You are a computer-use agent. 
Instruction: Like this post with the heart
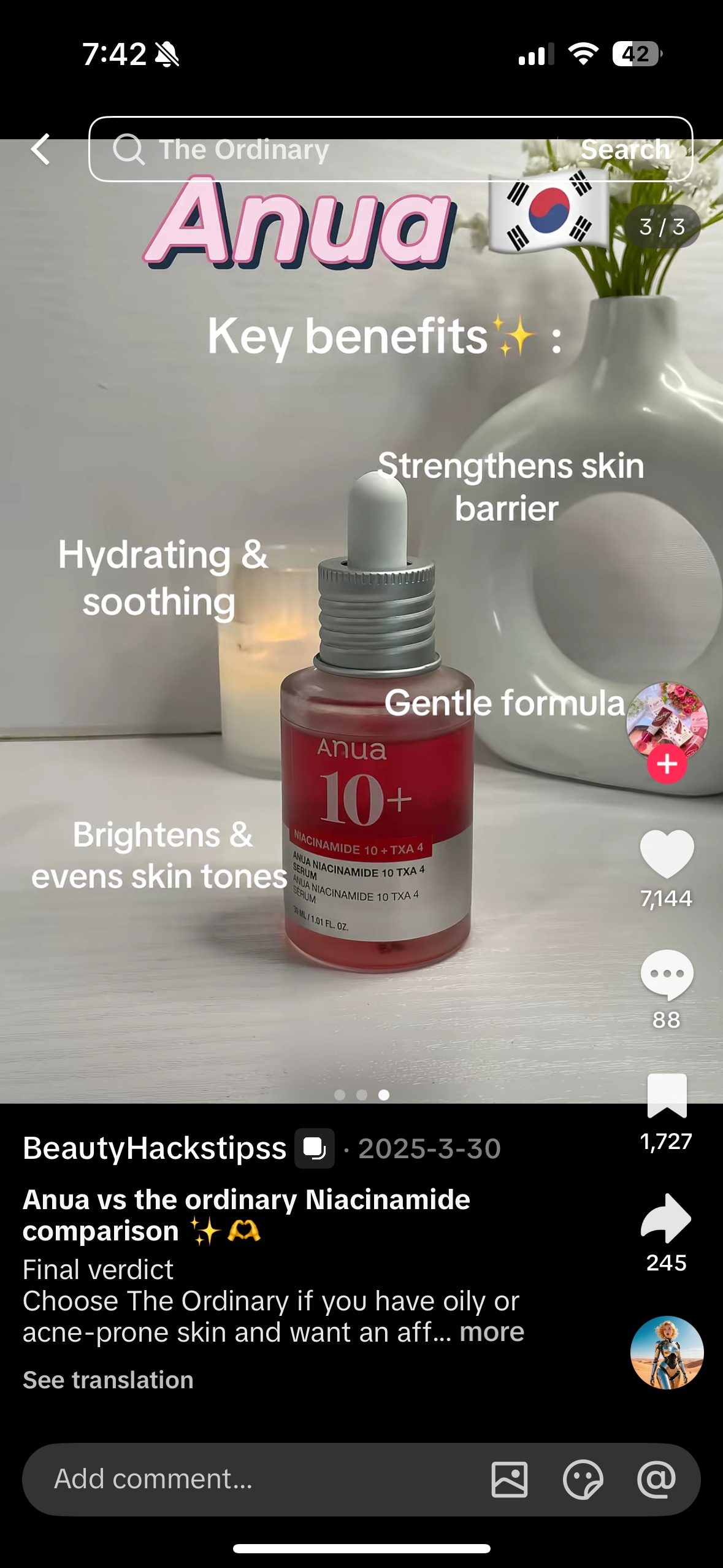(x=667, y=853)
